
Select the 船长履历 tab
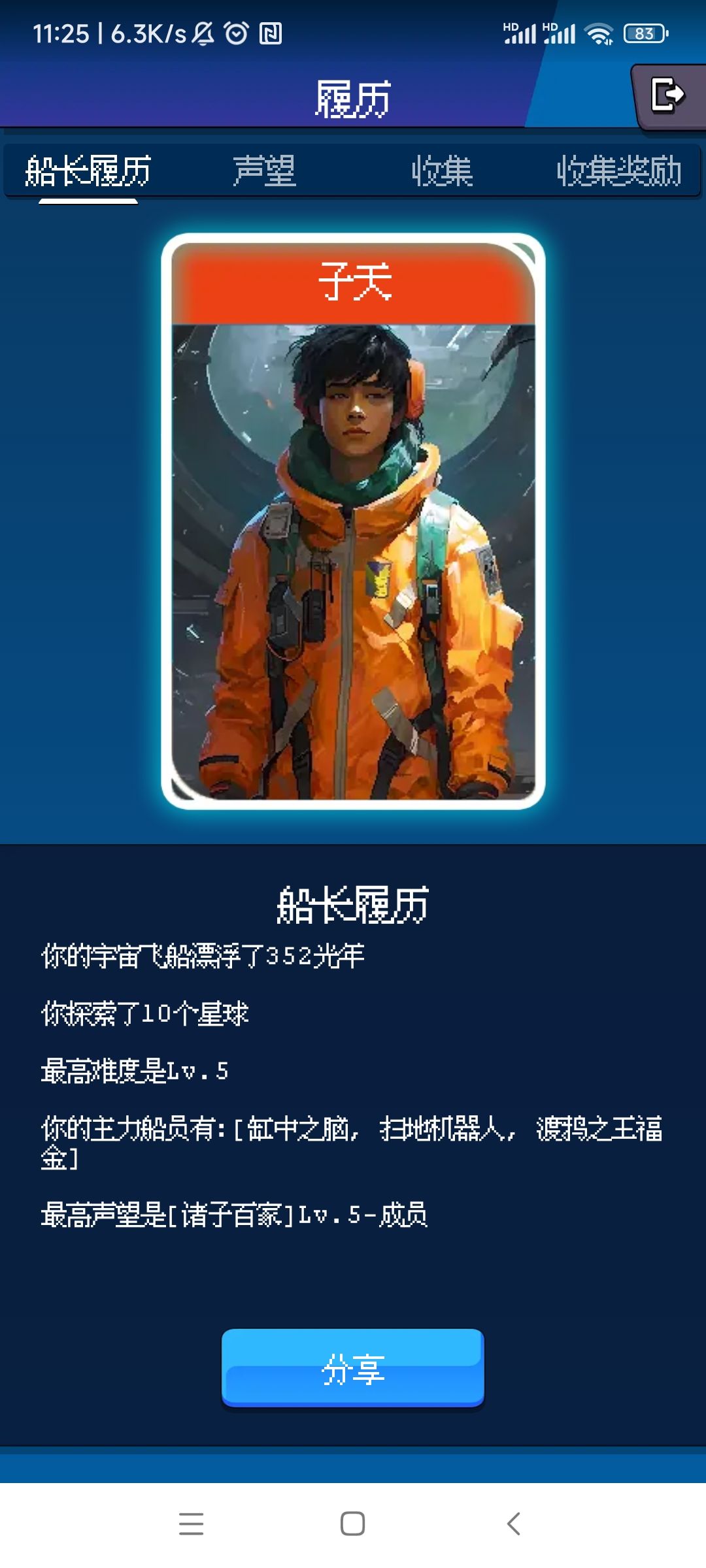(x=88, y=171)
